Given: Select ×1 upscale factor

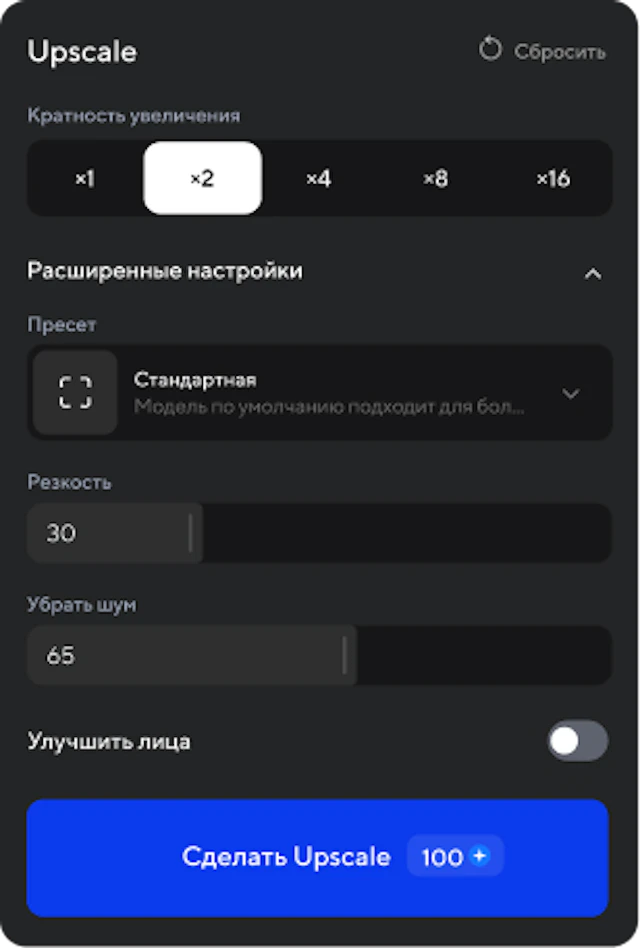Looking at the screenshot, I should point(85,179).
